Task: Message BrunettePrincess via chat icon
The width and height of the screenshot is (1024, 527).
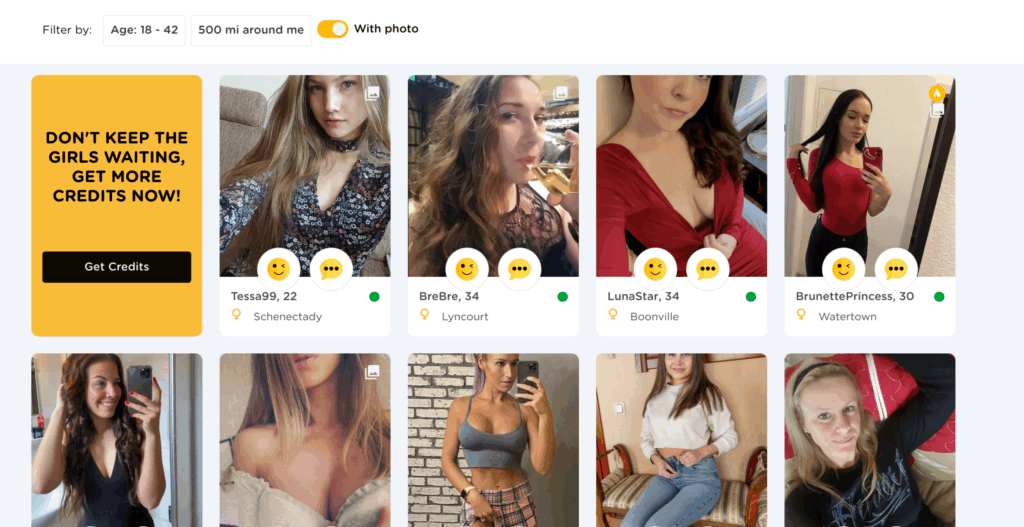Action: [x=896, y=268]
